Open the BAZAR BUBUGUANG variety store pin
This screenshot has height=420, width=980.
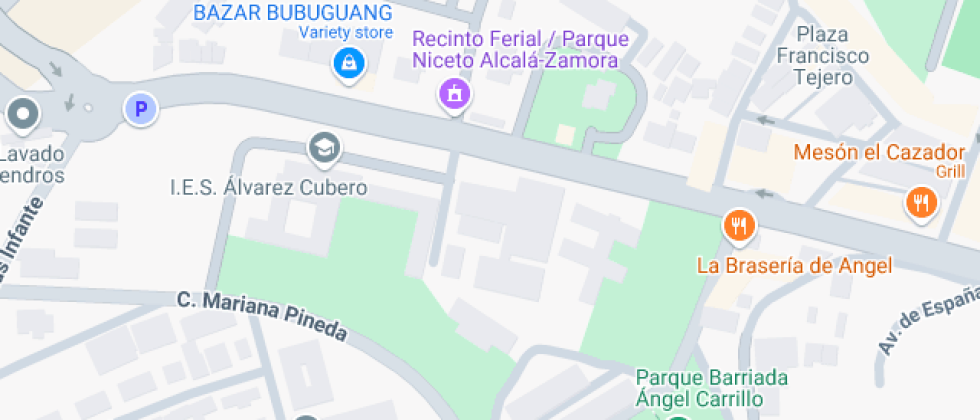349,65
